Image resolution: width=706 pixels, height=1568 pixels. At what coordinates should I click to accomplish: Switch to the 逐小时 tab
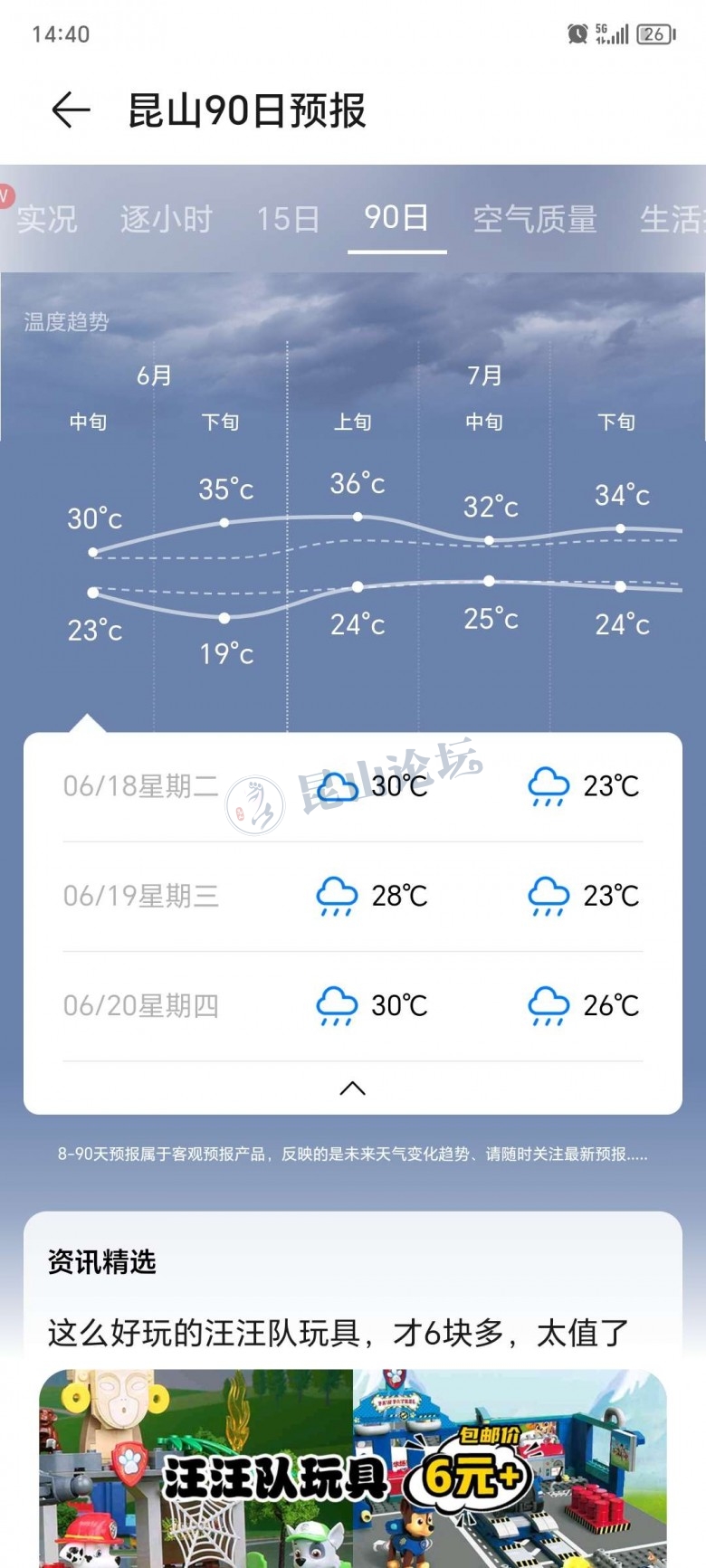[167, 219]
